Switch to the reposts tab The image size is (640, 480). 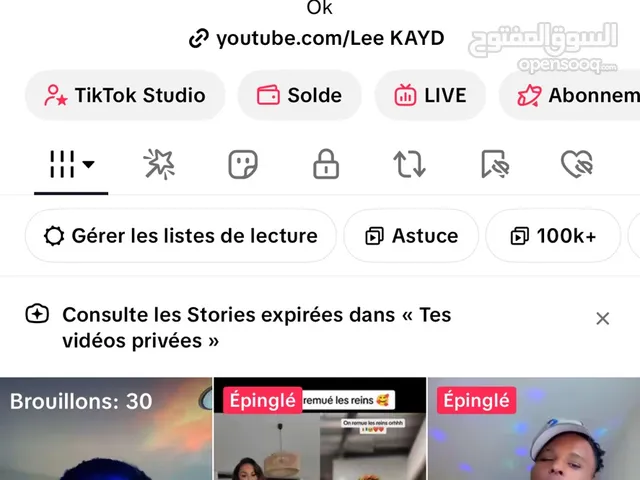pos(409,164)
